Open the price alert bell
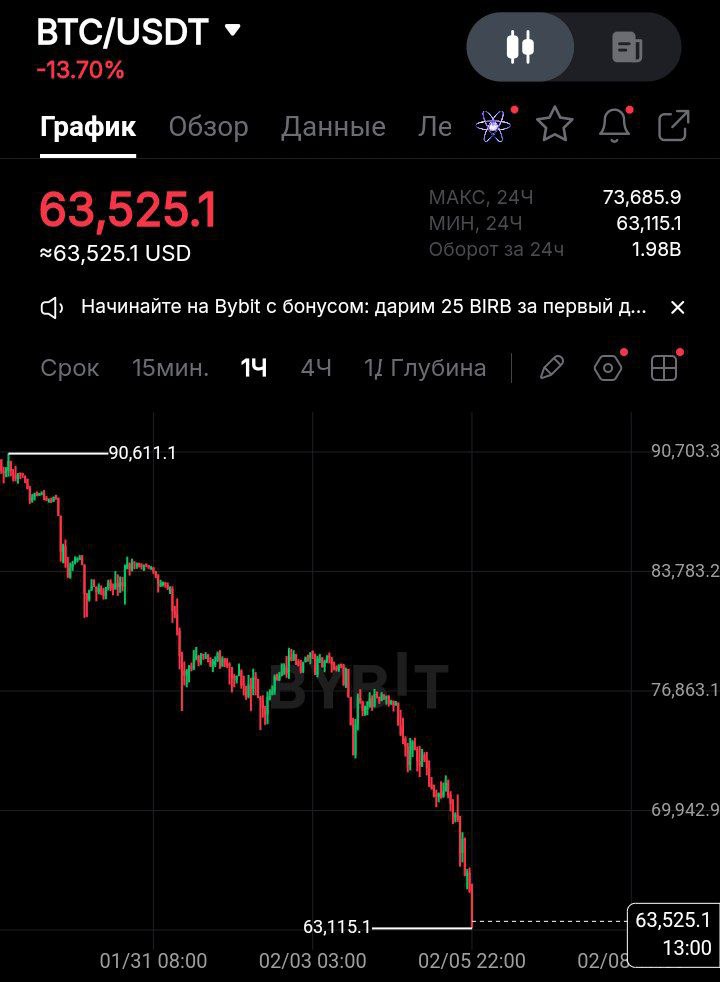The image size is (720, 982). click(x=614, y=125)
